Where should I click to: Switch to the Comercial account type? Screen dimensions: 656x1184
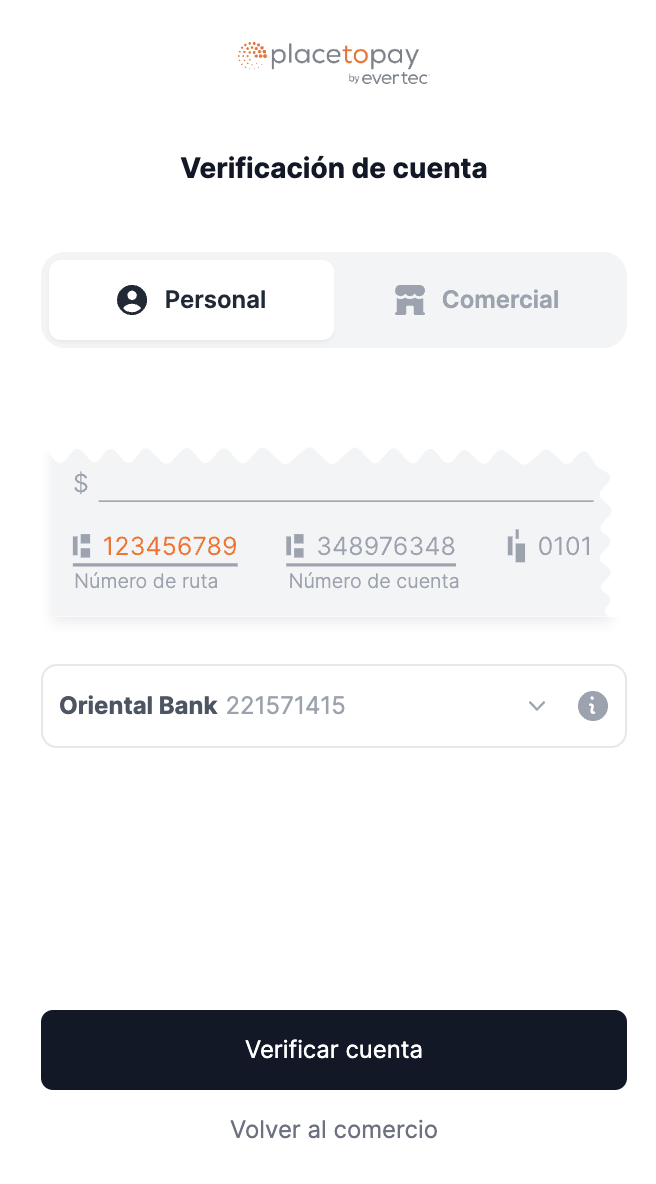point(476,300)
